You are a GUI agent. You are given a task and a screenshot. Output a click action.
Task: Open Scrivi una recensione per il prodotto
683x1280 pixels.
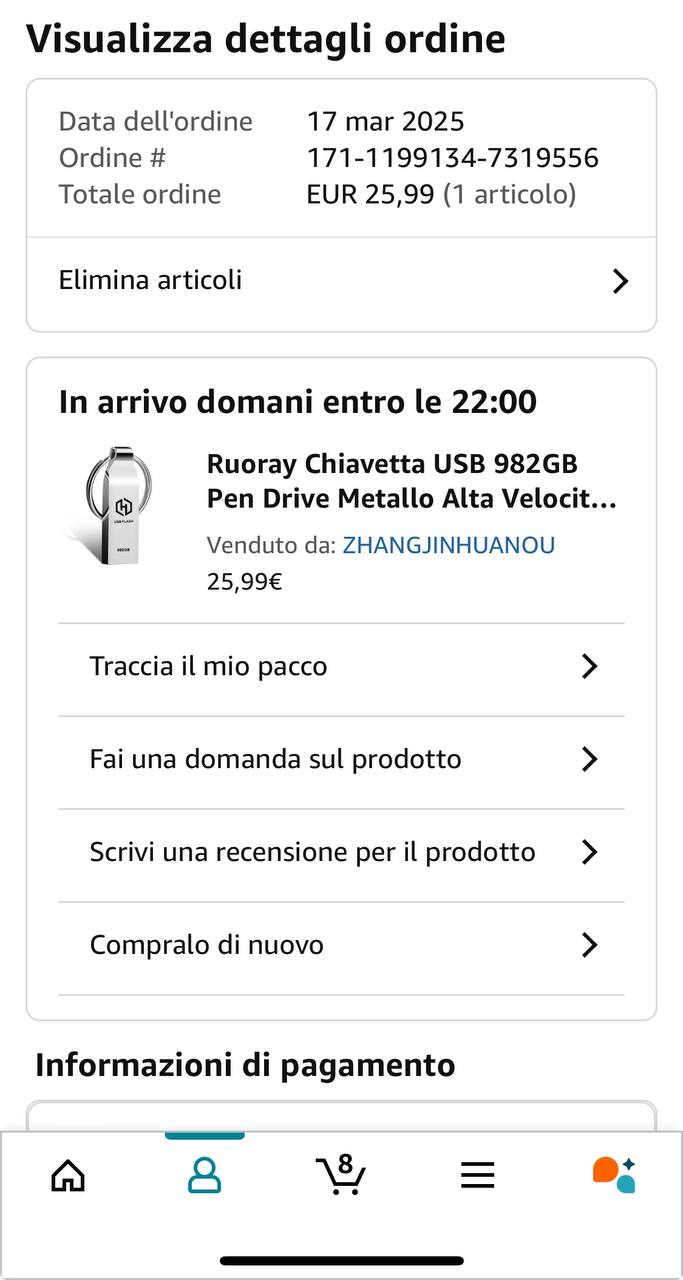[341, 853]
